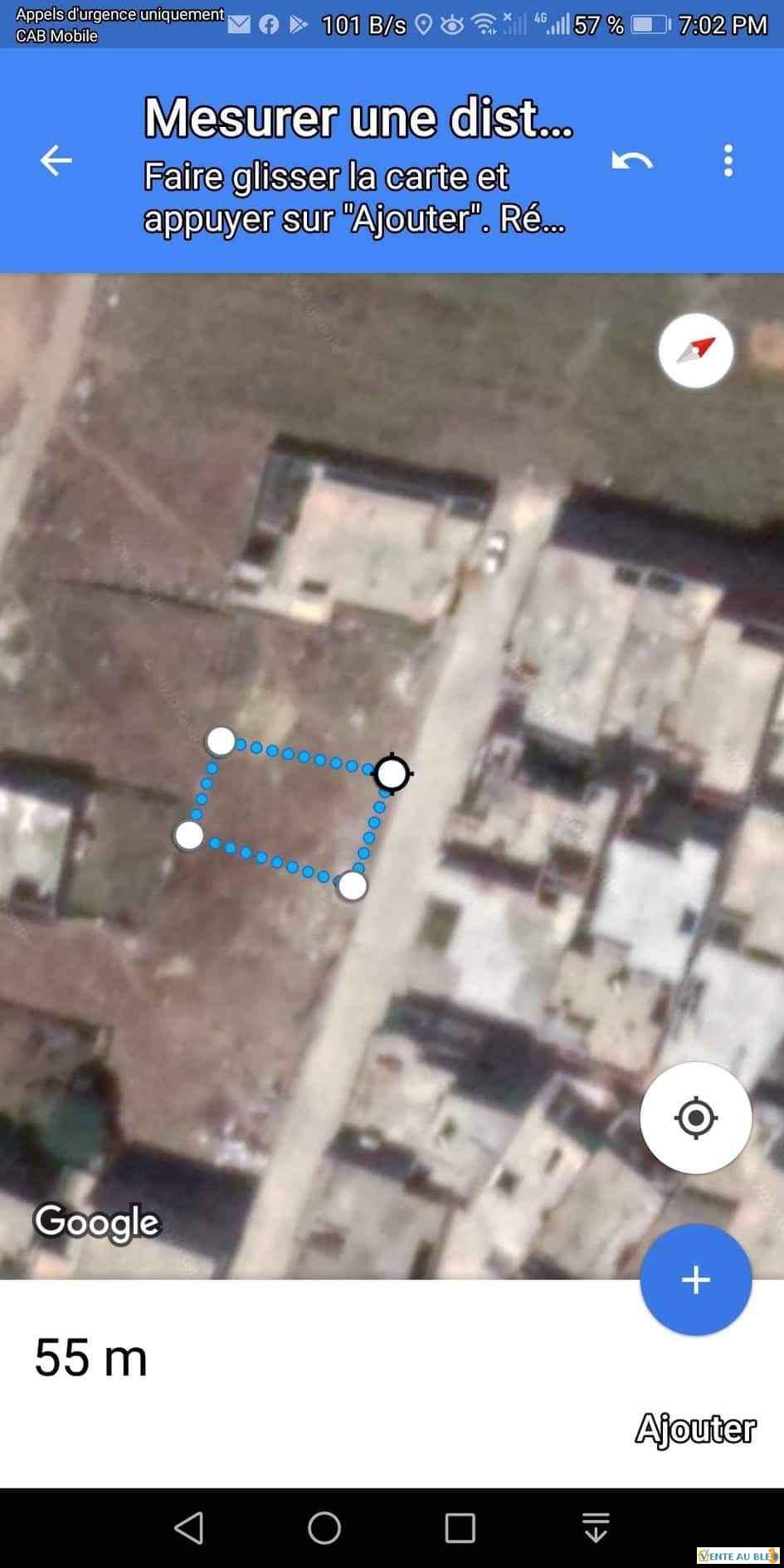Viewport: 784px width, 1568px height.
Task: Center map on my location
Action: 695,1118
